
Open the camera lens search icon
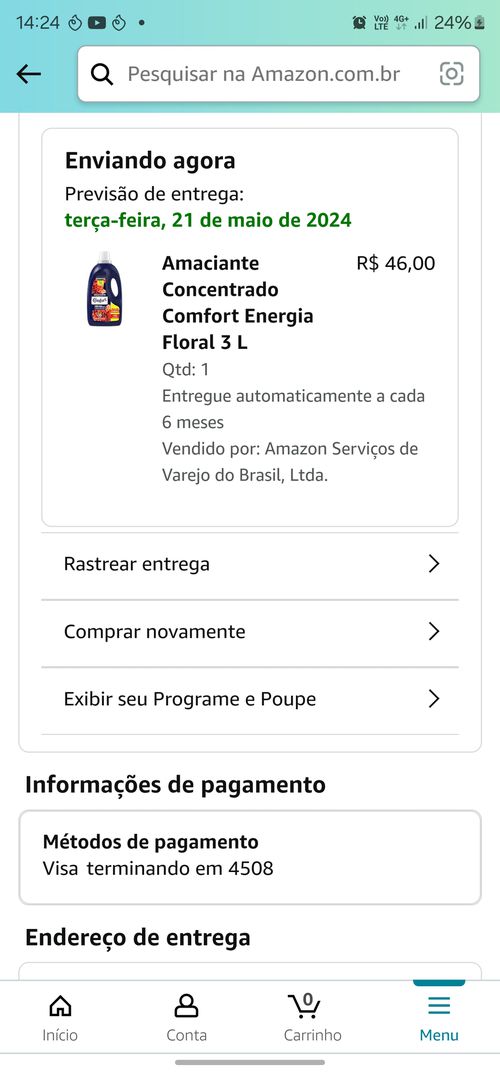tap(451, 74)
